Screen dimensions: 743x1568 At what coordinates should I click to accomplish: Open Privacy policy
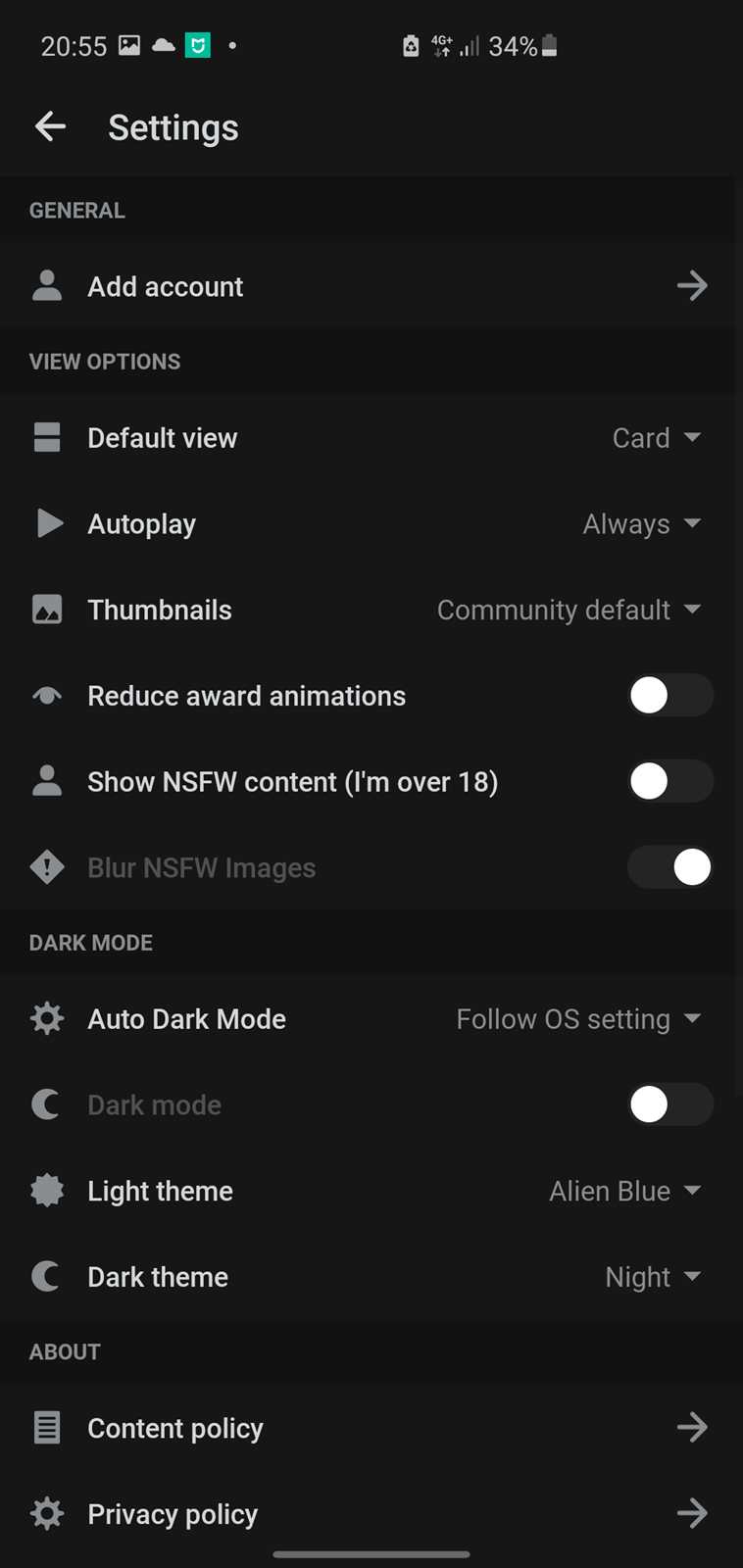tap(371, 1514)
